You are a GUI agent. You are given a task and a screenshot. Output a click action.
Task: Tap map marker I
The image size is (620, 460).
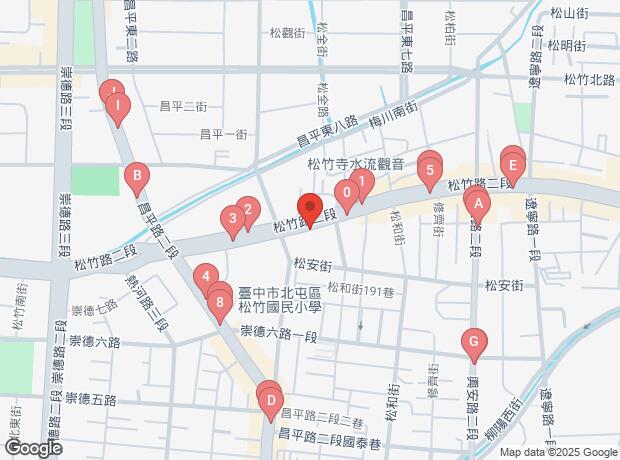point(119,106)
